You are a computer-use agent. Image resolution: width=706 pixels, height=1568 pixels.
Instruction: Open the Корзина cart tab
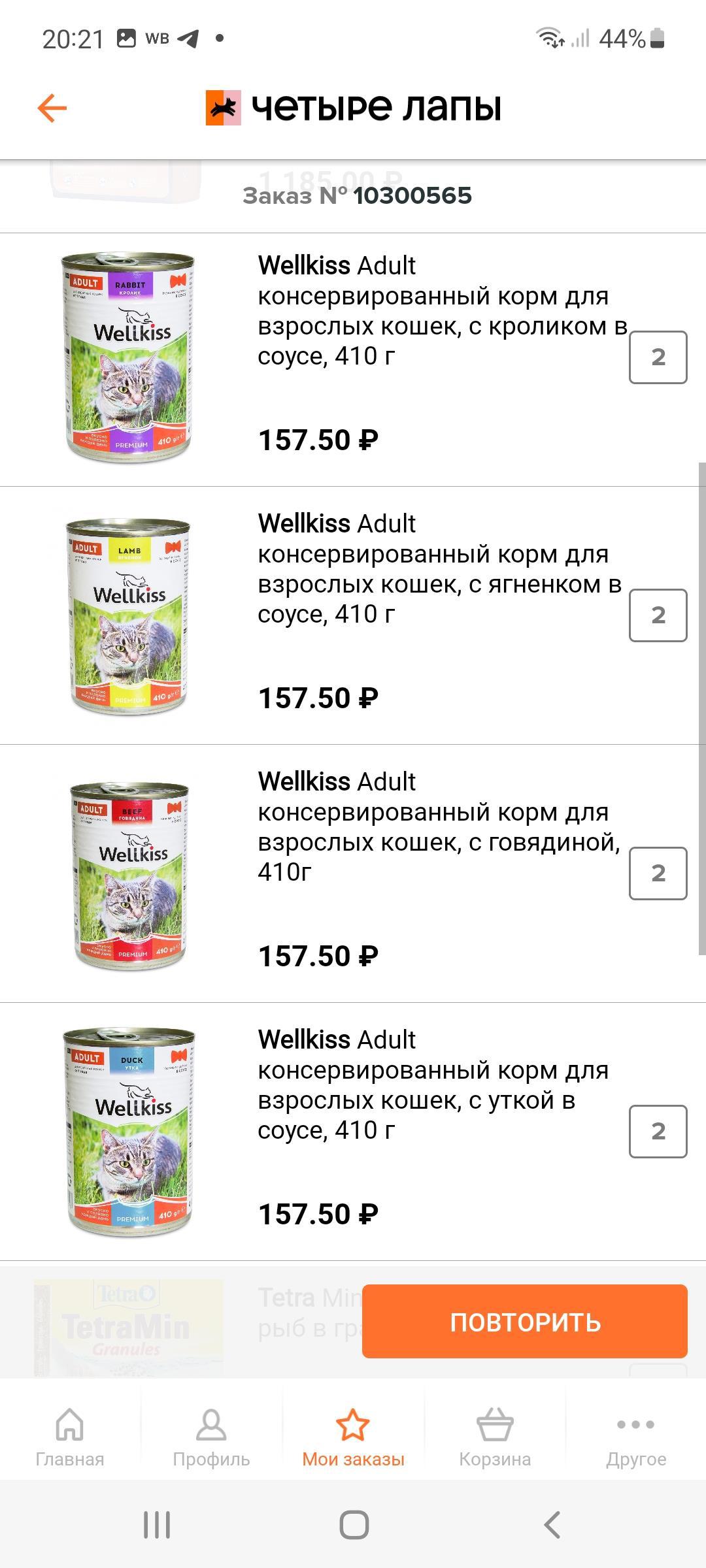(x=495, y=1437)
